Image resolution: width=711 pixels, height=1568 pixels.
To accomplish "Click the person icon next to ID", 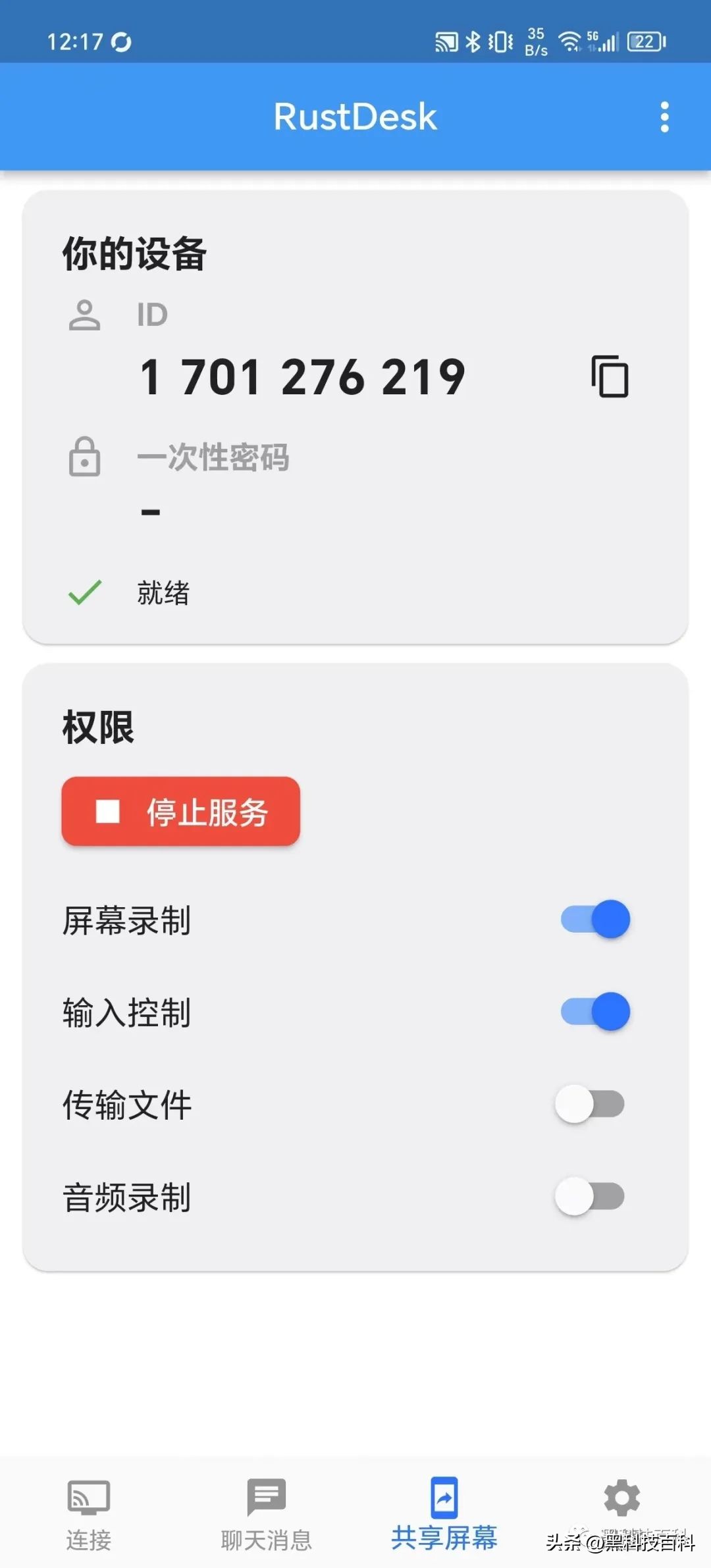I will (x=86, y=315).
